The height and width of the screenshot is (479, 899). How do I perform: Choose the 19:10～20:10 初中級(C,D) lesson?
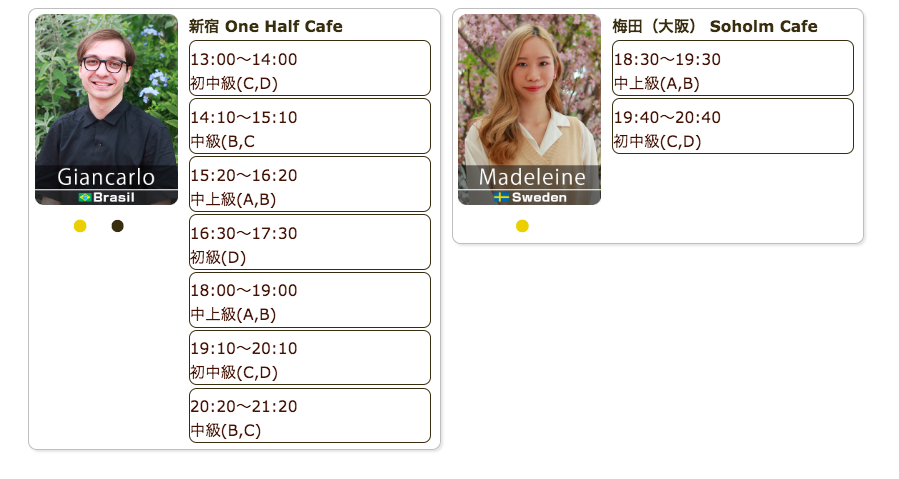point(309,359)
